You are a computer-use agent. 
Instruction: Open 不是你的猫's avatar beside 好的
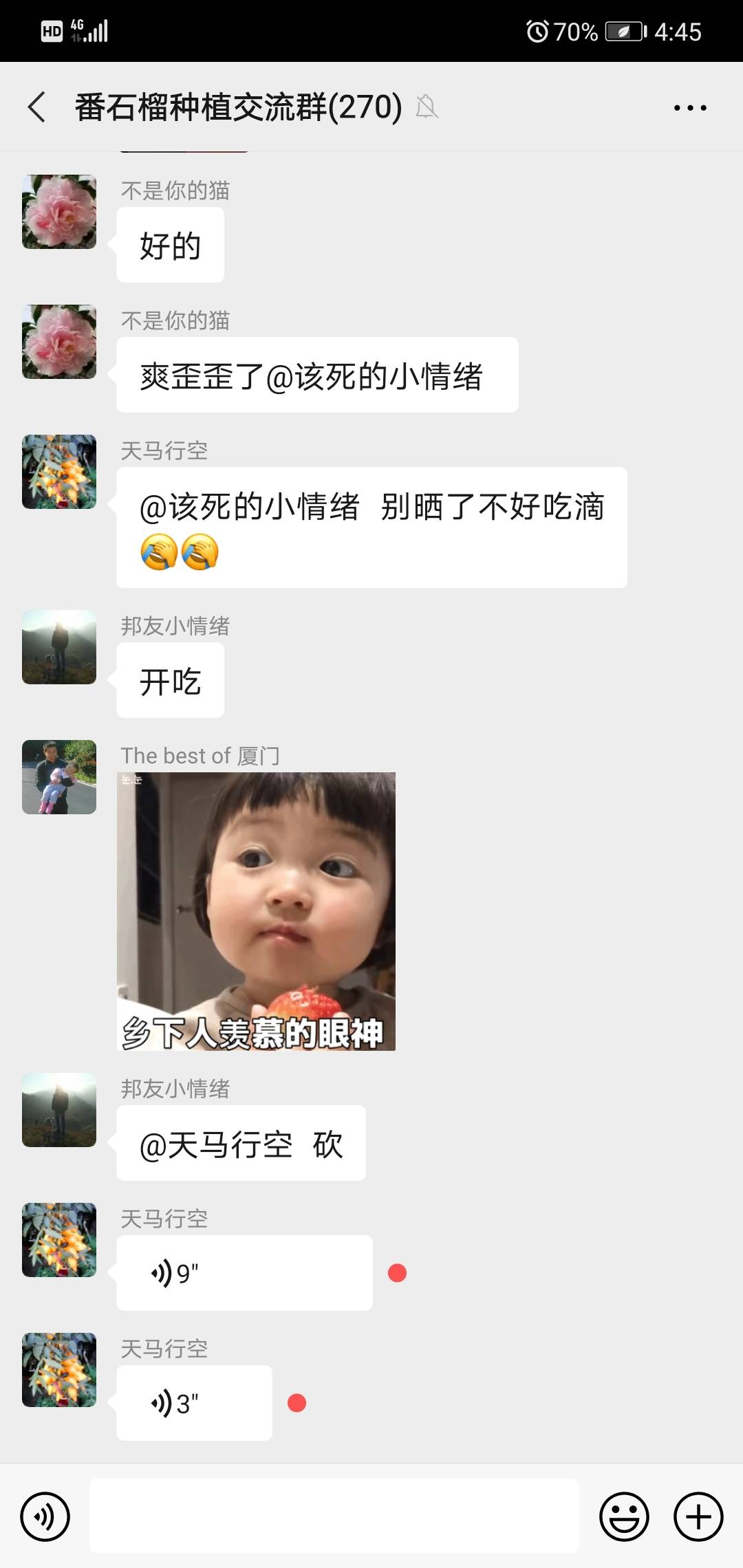click(x=59, y=212)
